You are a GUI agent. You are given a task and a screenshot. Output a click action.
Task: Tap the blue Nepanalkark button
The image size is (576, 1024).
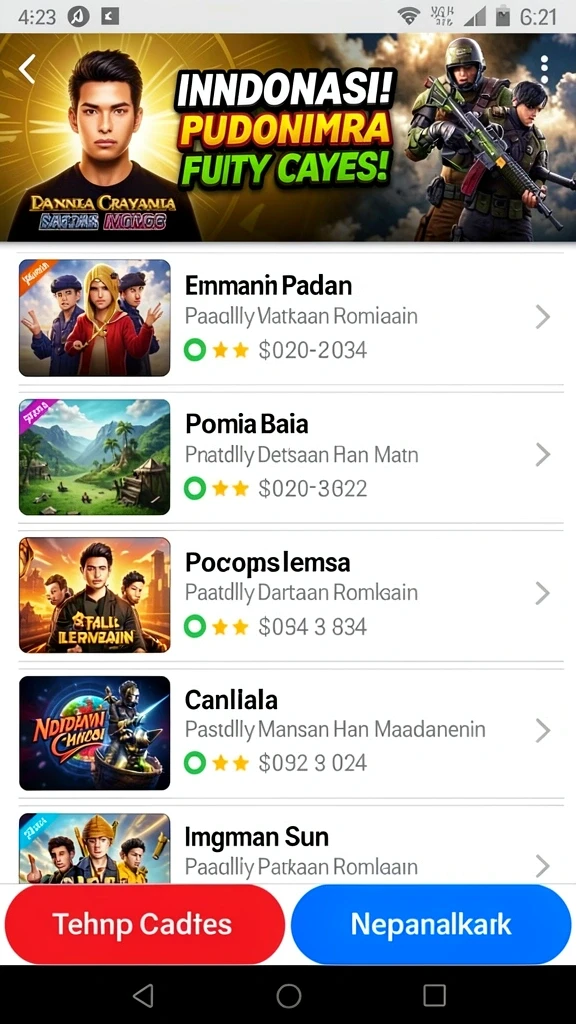pyautogui.click(x=431, y=924)
